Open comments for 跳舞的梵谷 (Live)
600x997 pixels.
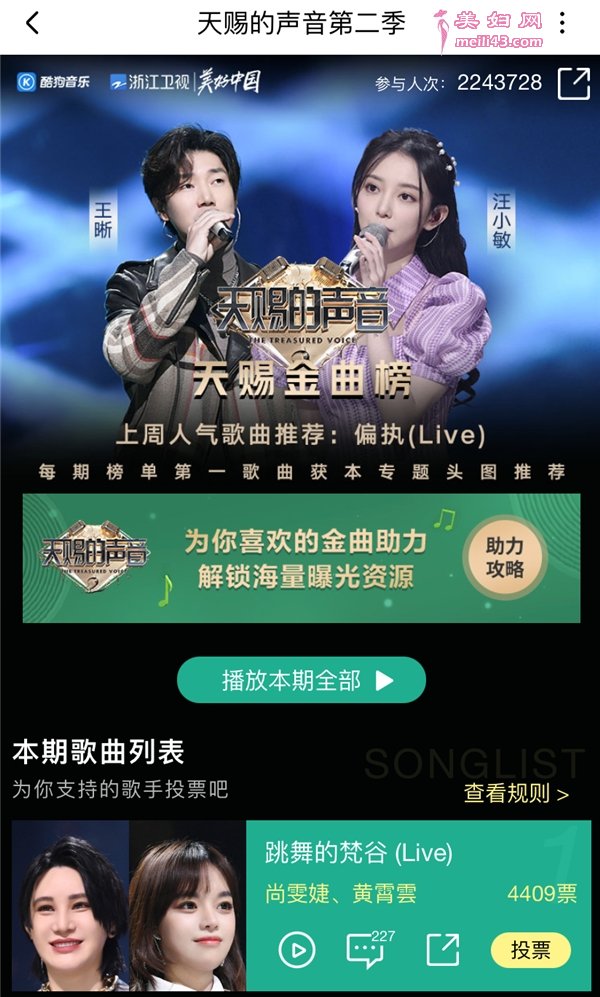(366, 950)
